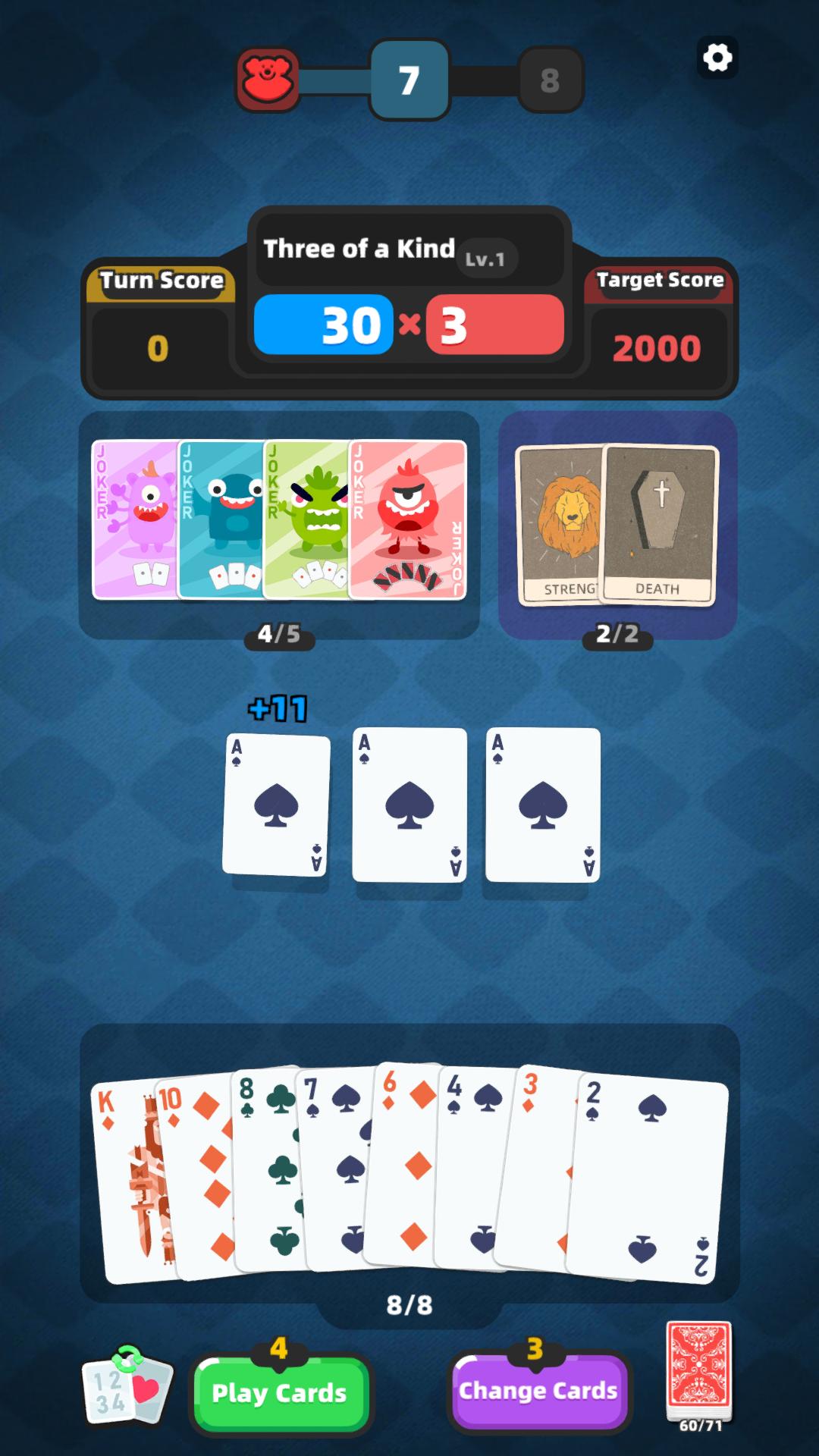Tap the red boss stage icon
The width and height of the screenshot is (819, 1456).
click(268, 80)
